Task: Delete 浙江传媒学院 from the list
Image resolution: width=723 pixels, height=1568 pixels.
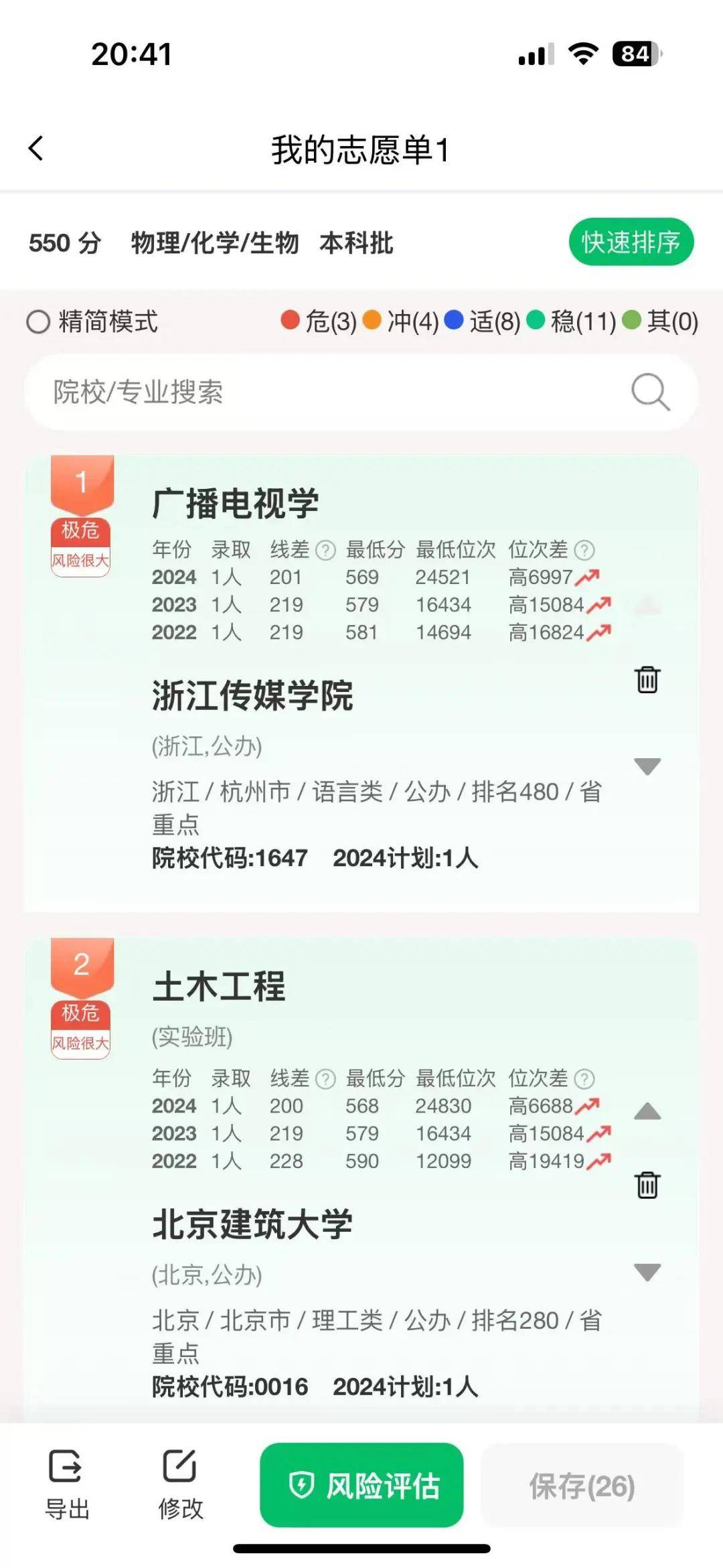Action: click(647, 680)
